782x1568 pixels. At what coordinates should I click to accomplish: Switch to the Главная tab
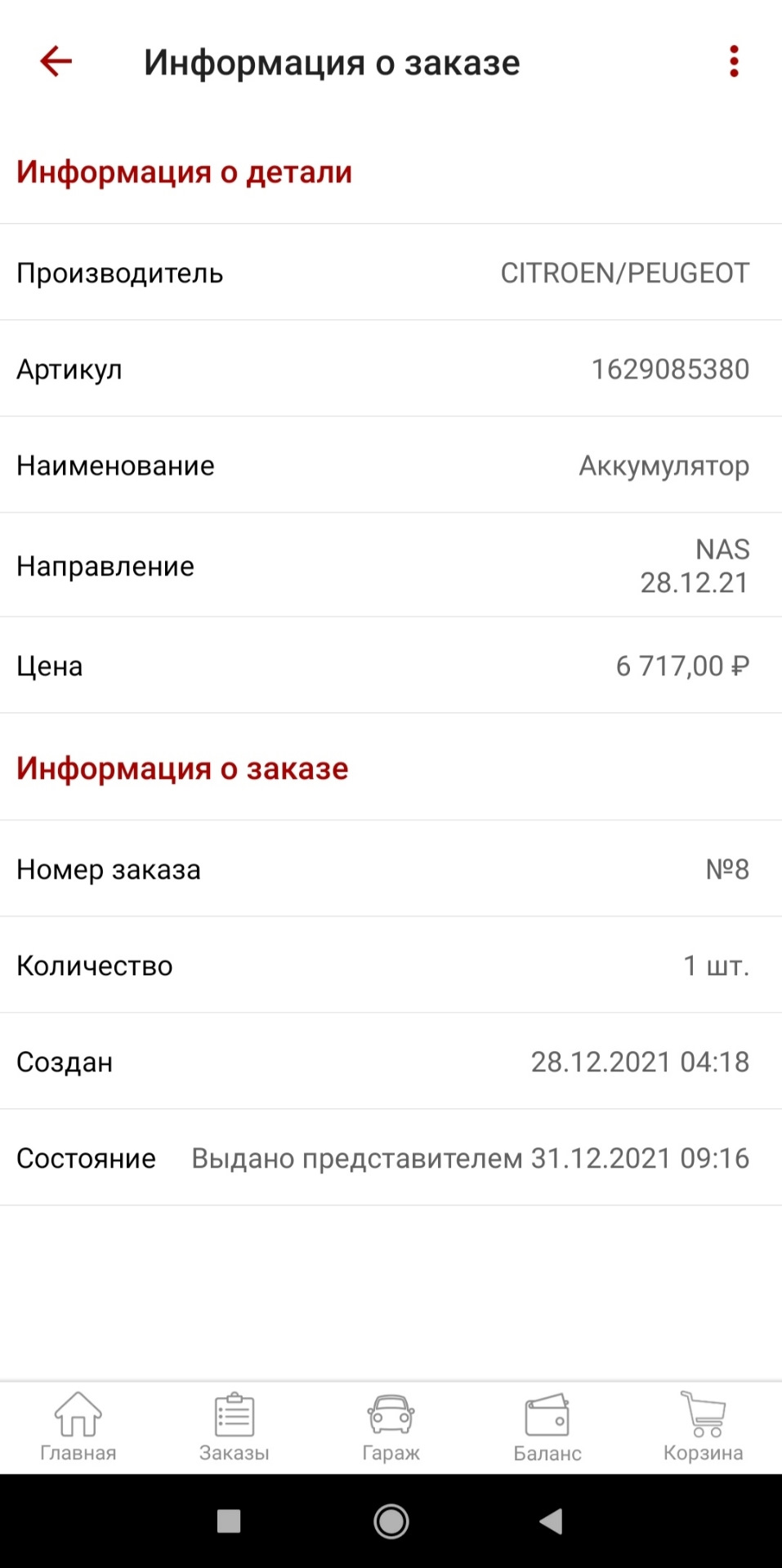click(x=78, y=1426)
